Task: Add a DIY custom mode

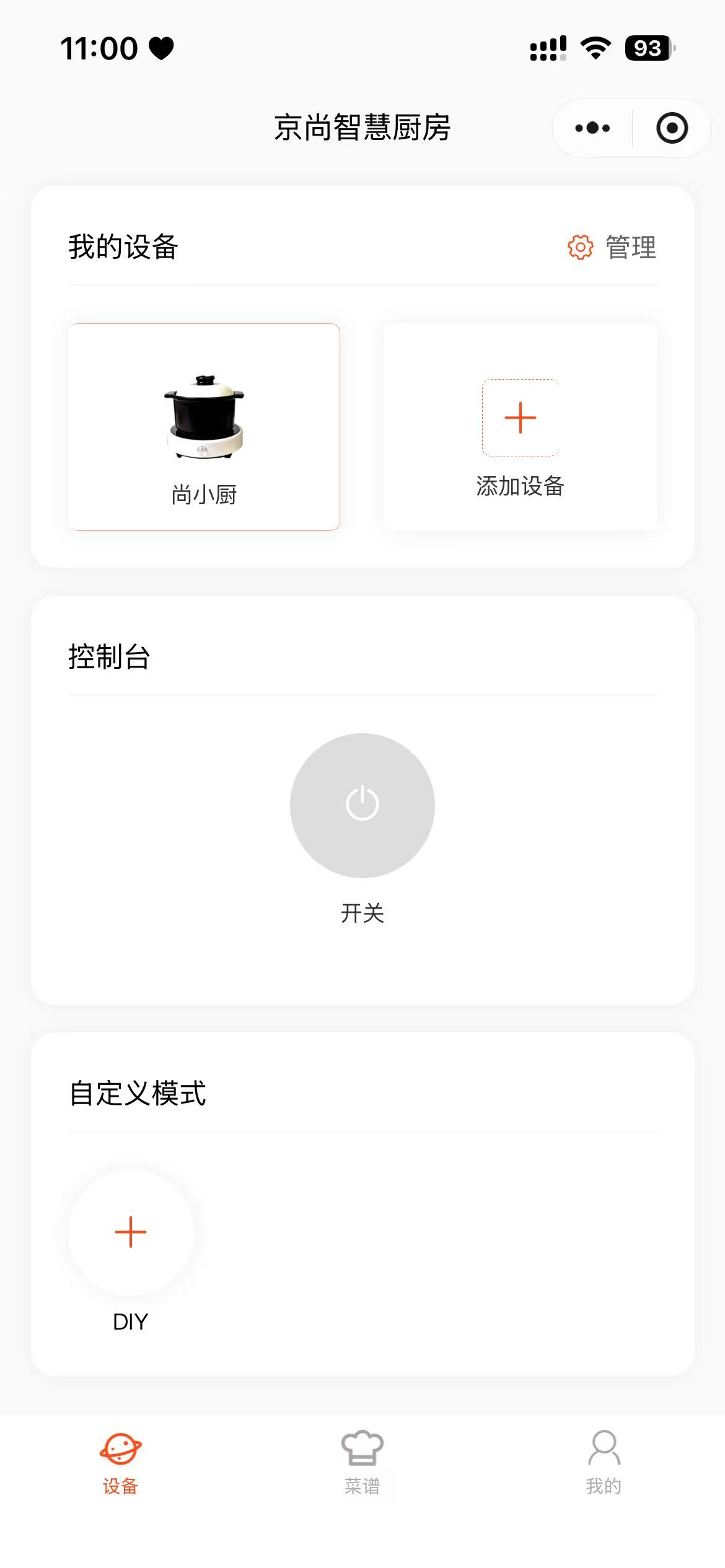Action: point(131,1232)
